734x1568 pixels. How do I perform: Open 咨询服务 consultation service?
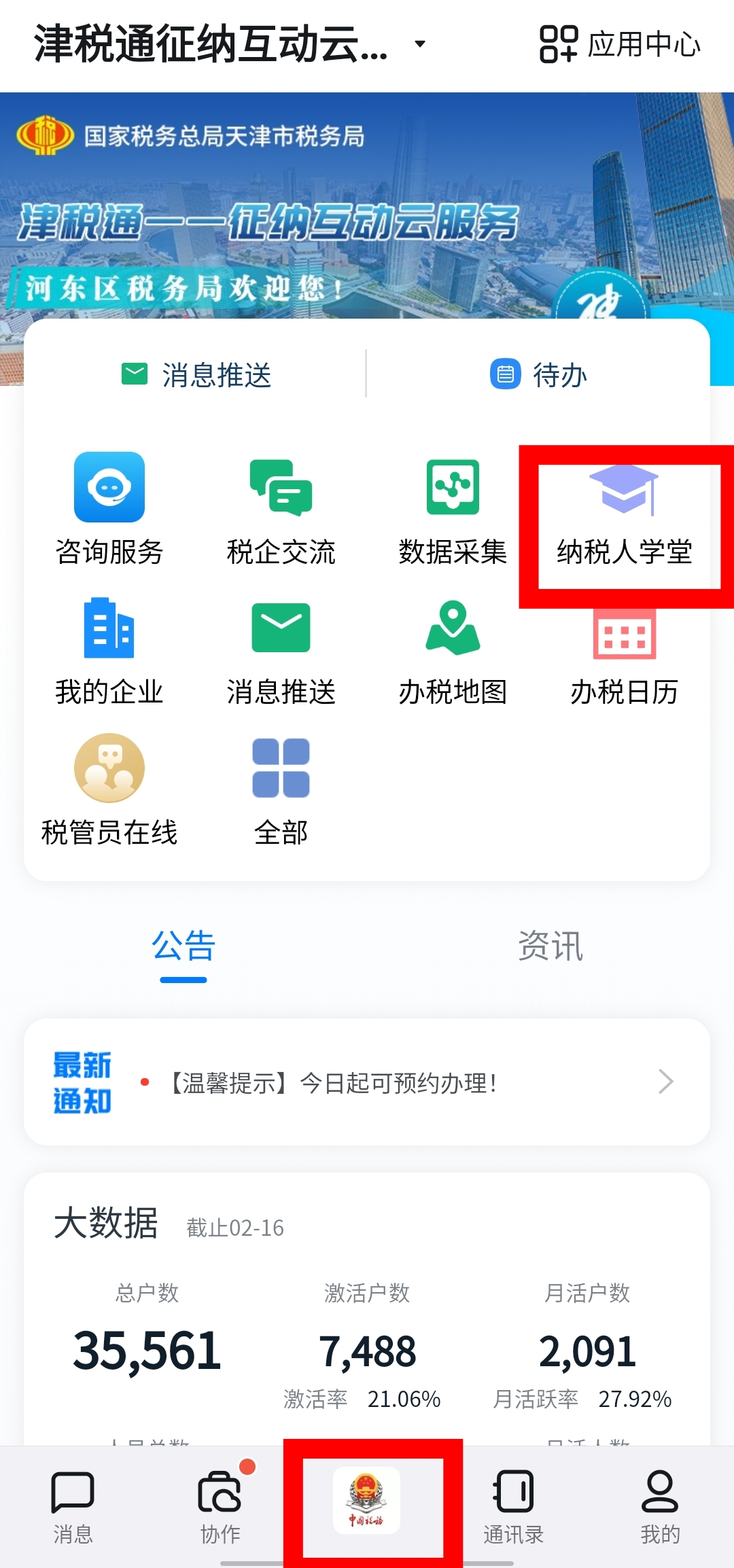click(x=109, y=510)
